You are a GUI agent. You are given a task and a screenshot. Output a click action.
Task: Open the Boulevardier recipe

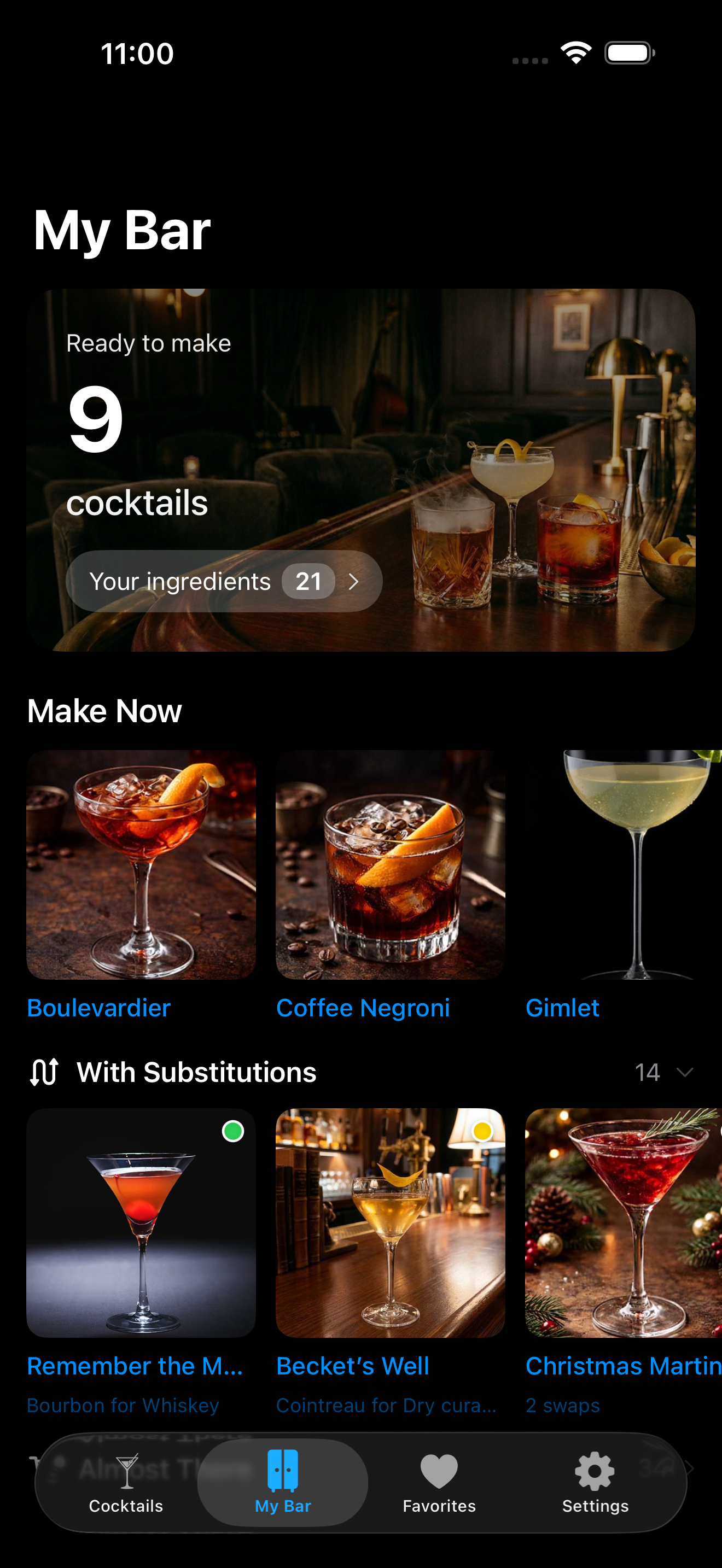pos(141,867)
